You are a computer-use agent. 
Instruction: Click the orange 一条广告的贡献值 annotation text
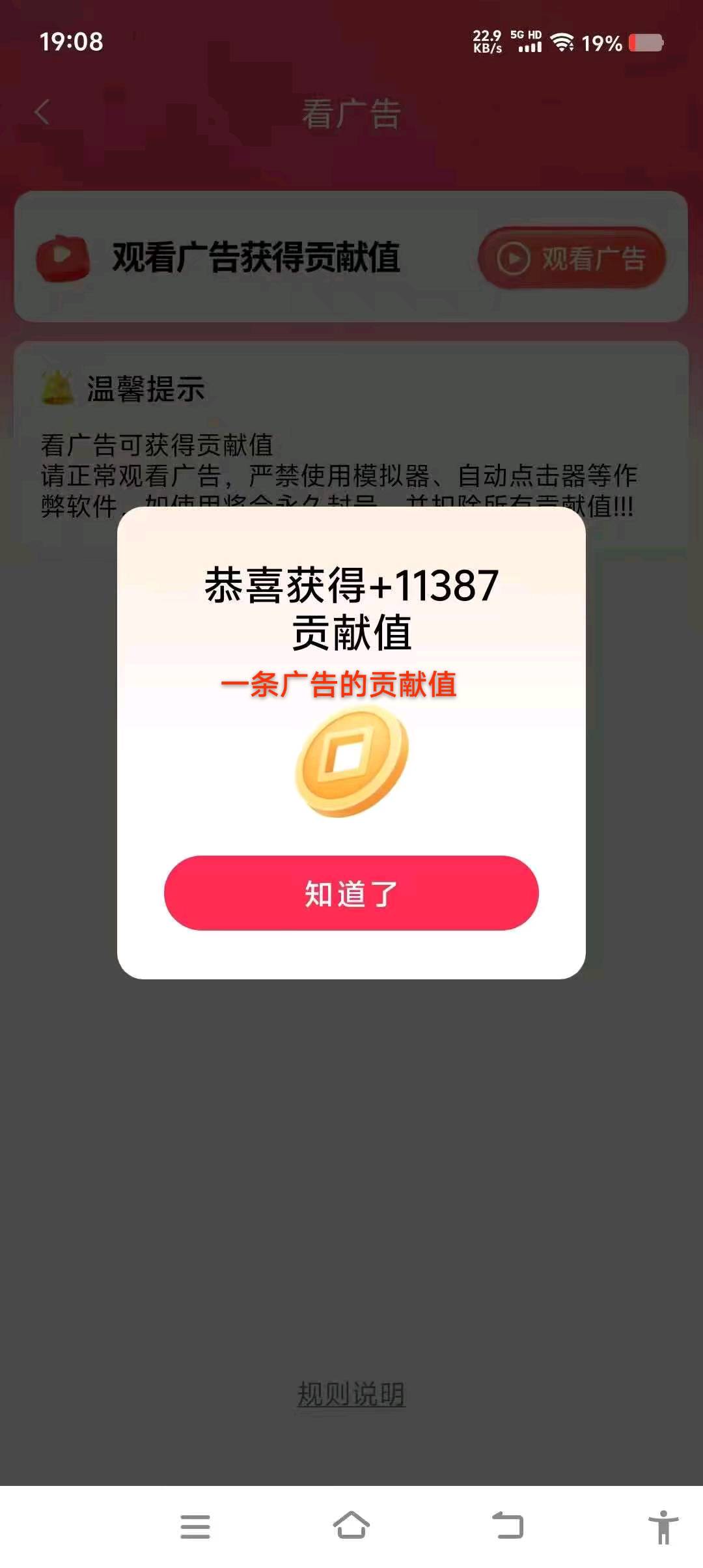(341, 685)
